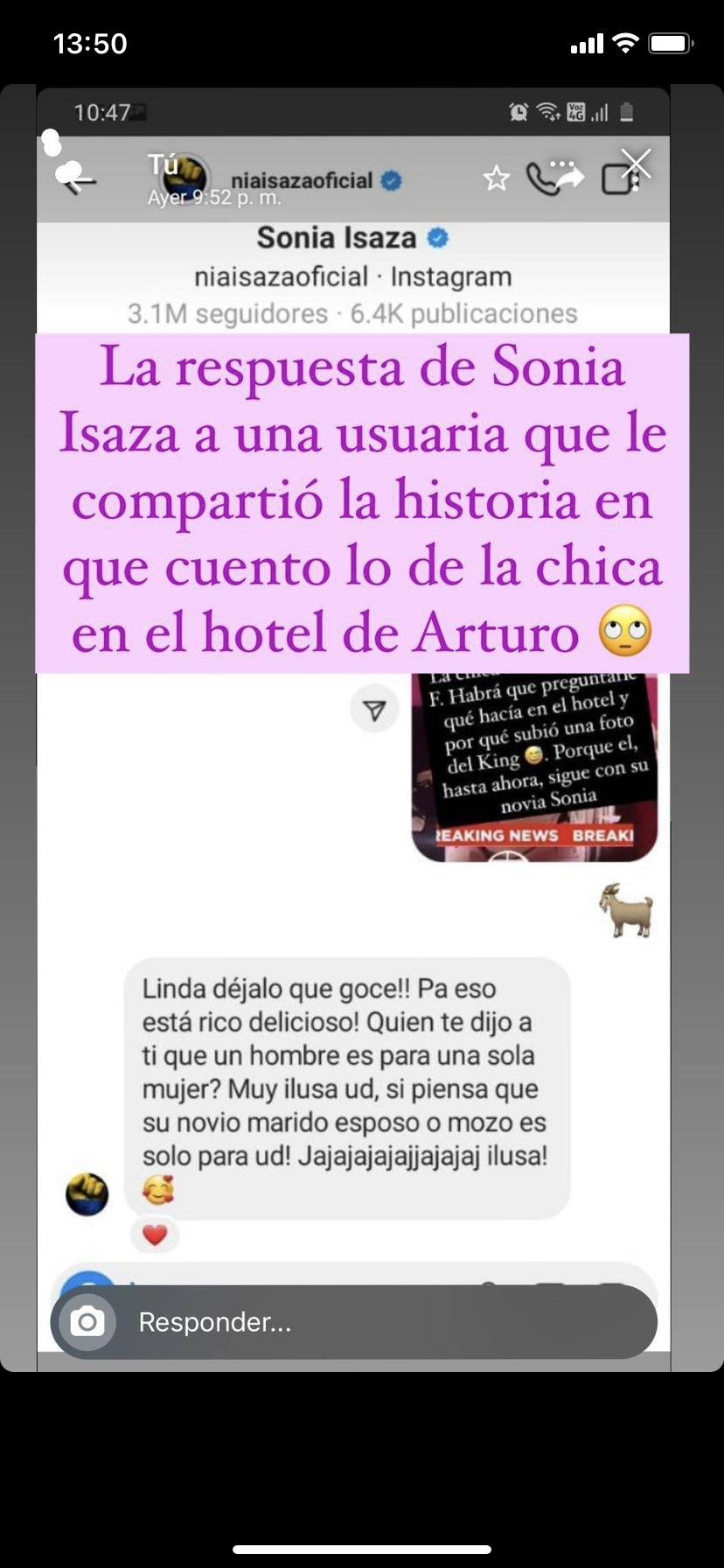Screen dimensions: 724x1568
Task: Close the story with the X
Action: (x=636, y=163)
